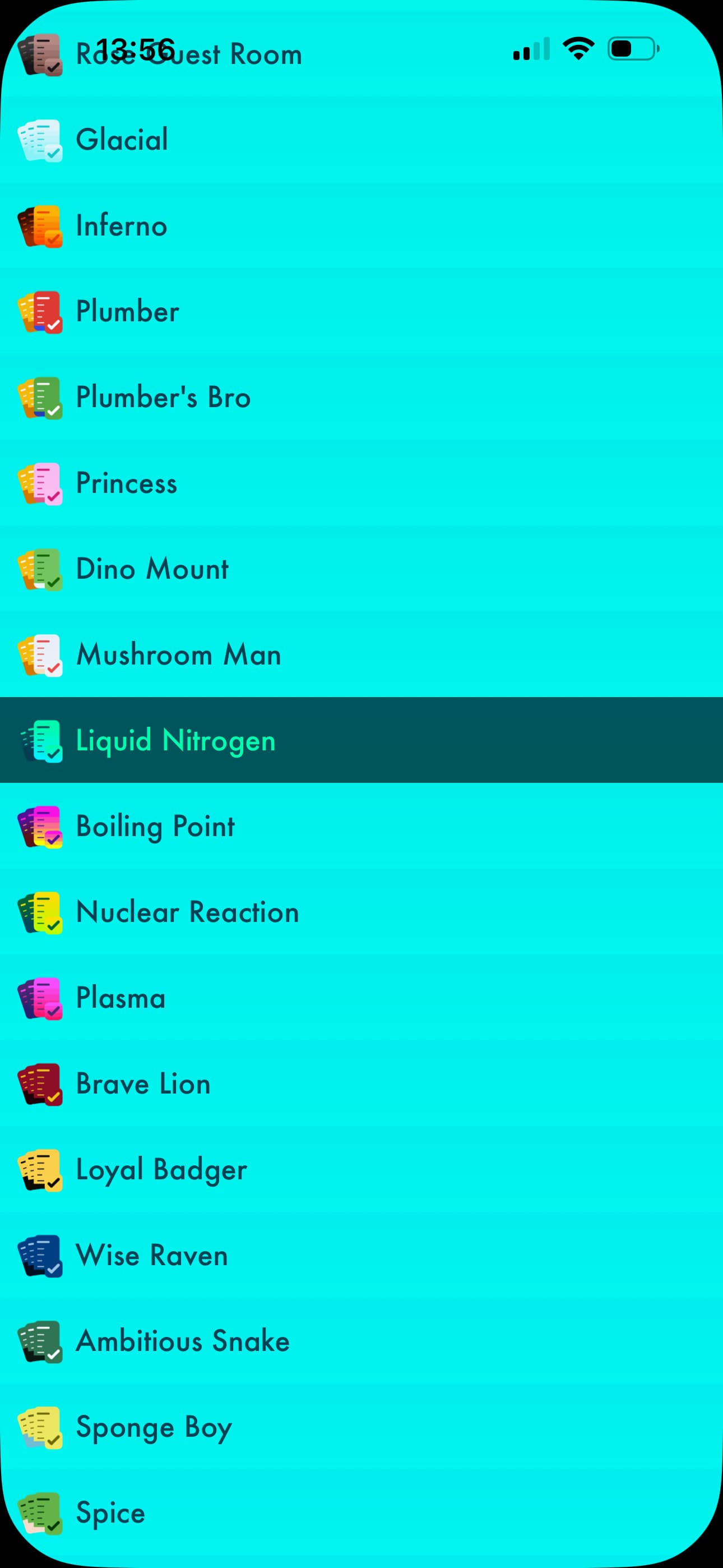Choose the Spice theme
Viewport: 723px width, 1568px height.
[361, 1512]
